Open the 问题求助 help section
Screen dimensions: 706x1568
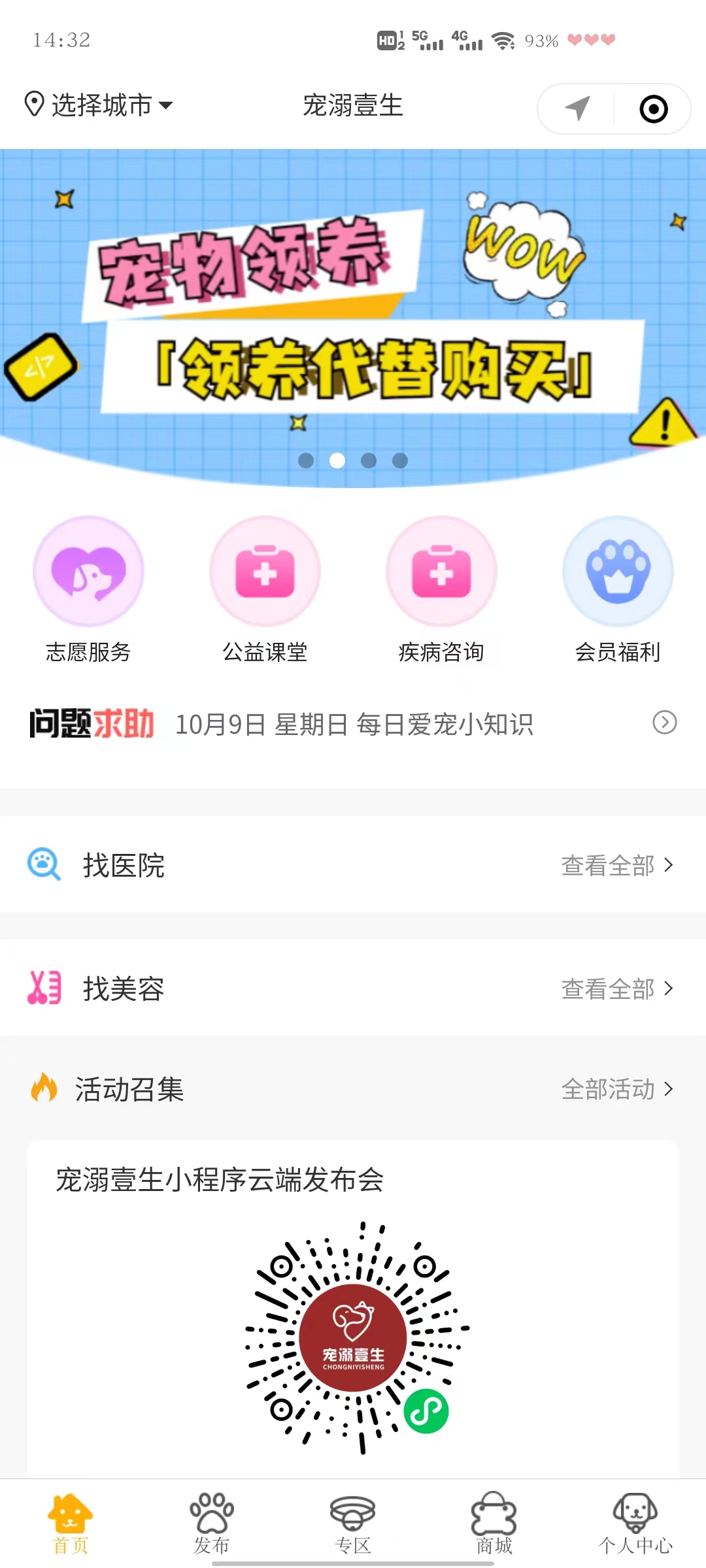click(x=92, y=723)
